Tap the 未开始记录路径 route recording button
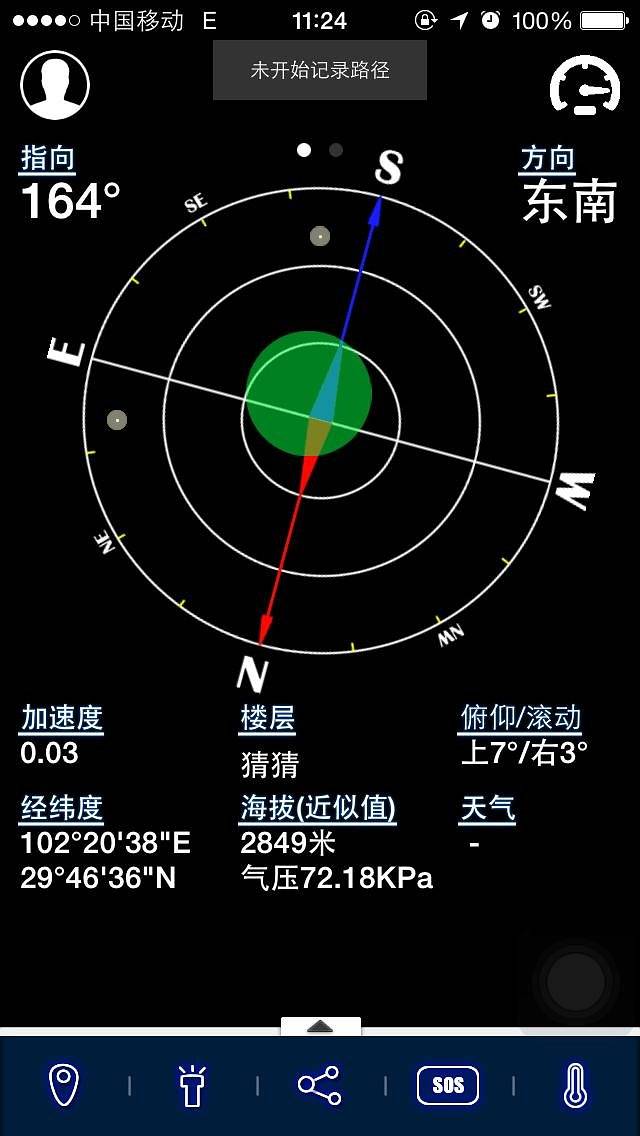640x1136 pixels. tap(320, 71)
